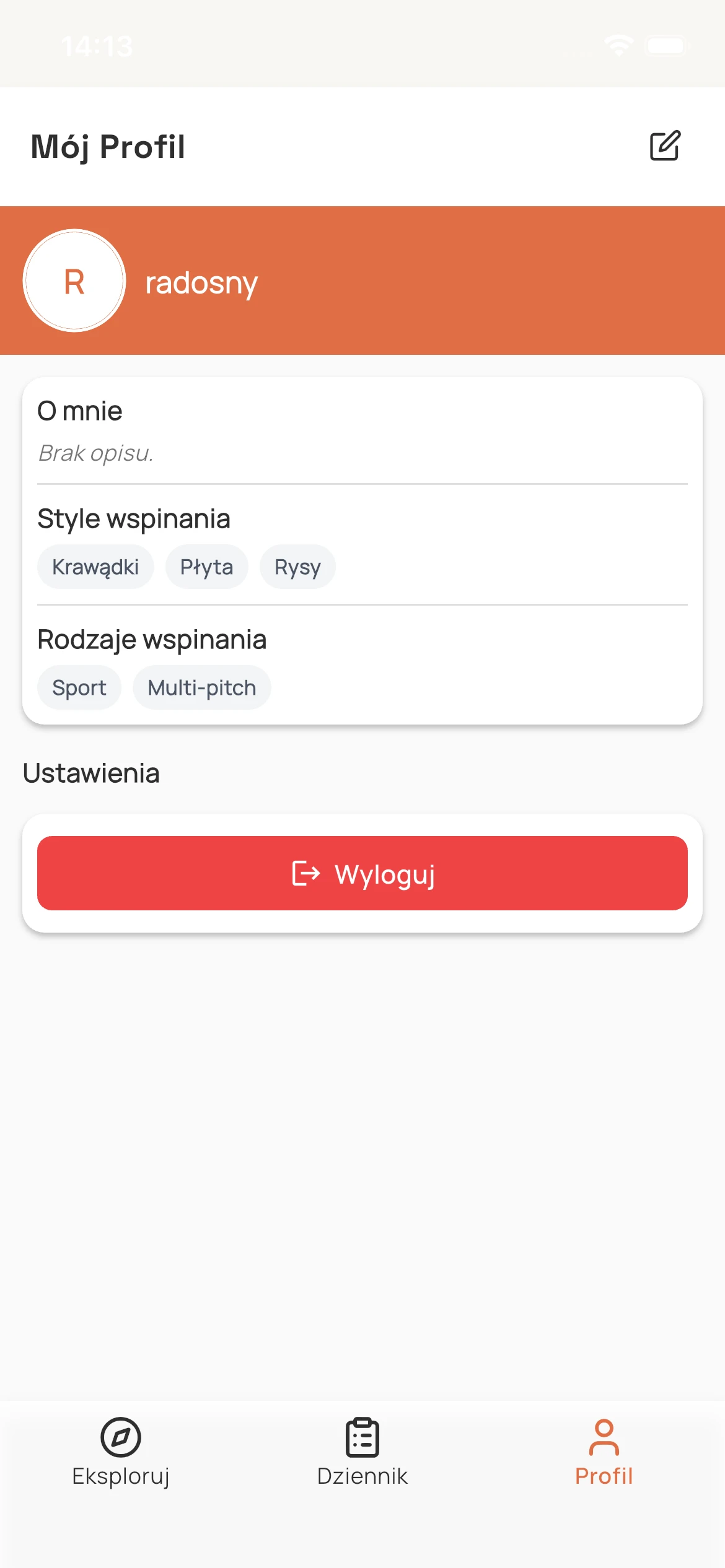Expand the O mnie description section
Screen dimensions: 725x1568
(x=80, y=411)
